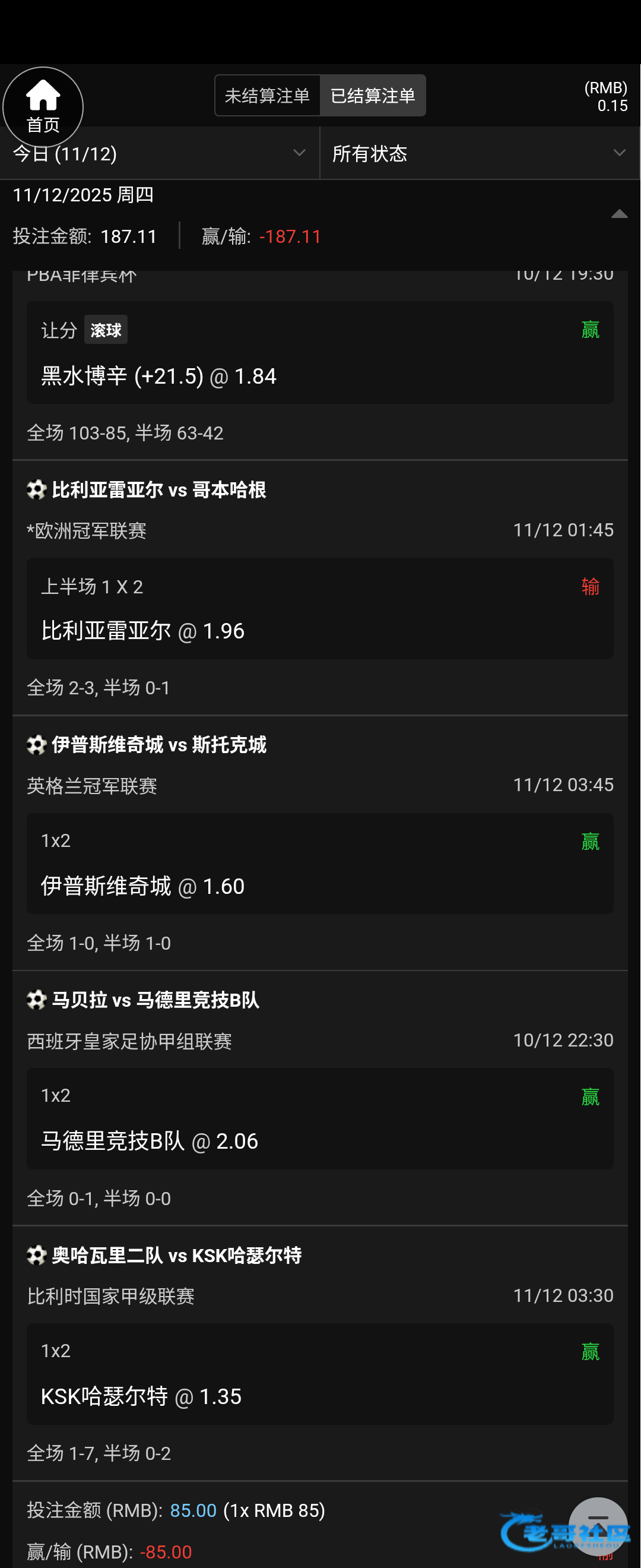Open the 今日 (11/12) date dropdown

pos(159,153)
